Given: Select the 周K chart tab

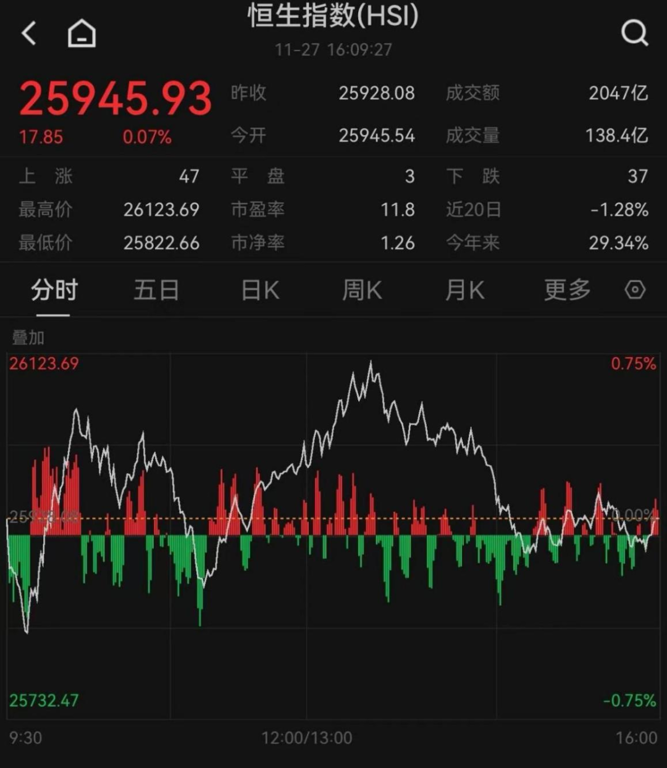Looking at the screenshot, I should point(362,290).
